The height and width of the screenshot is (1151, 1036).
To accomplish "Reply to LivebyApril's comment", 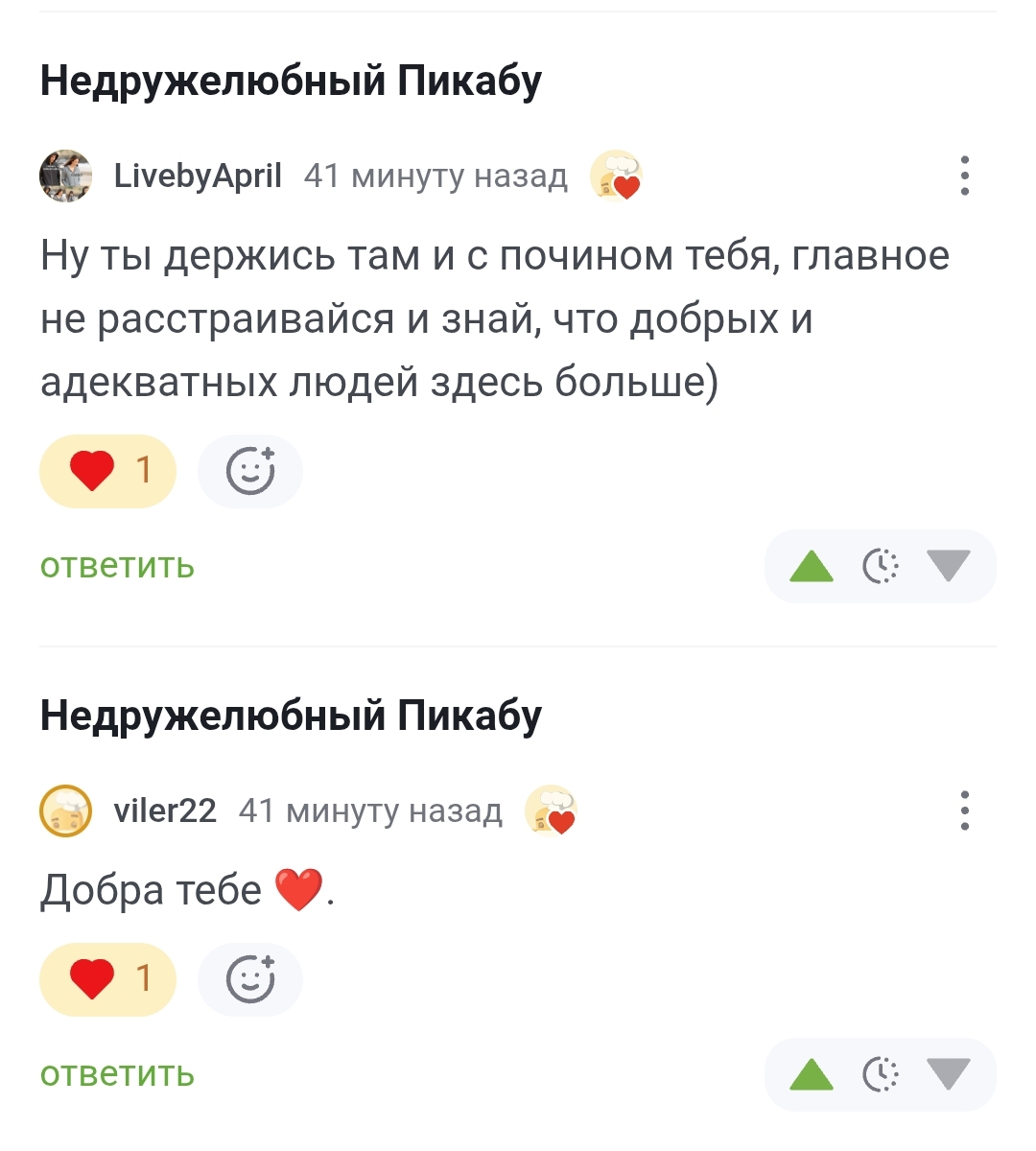I will click(117, 566).
